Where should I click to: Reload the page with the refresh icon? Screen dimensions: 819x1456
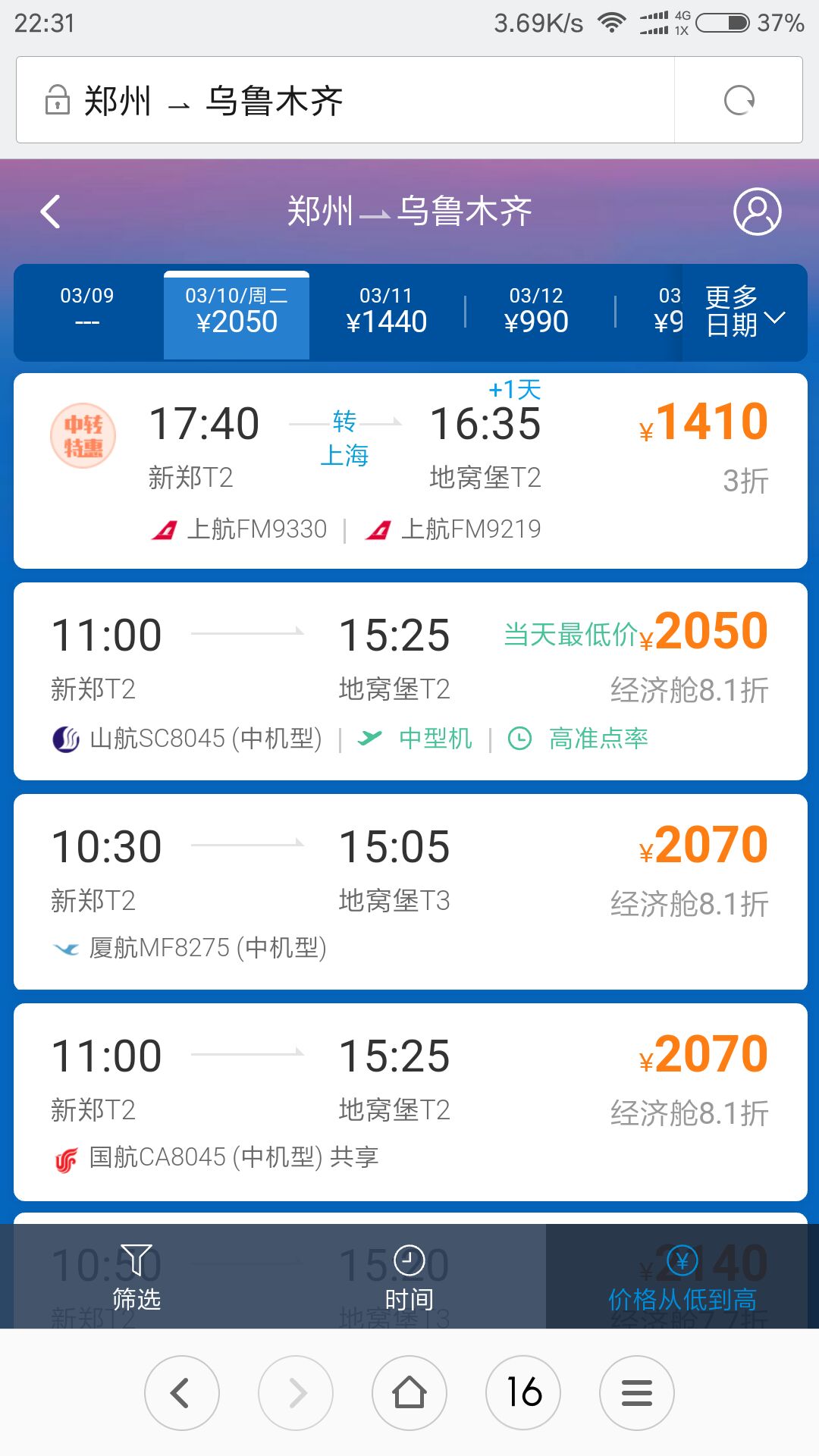point(739,100)
